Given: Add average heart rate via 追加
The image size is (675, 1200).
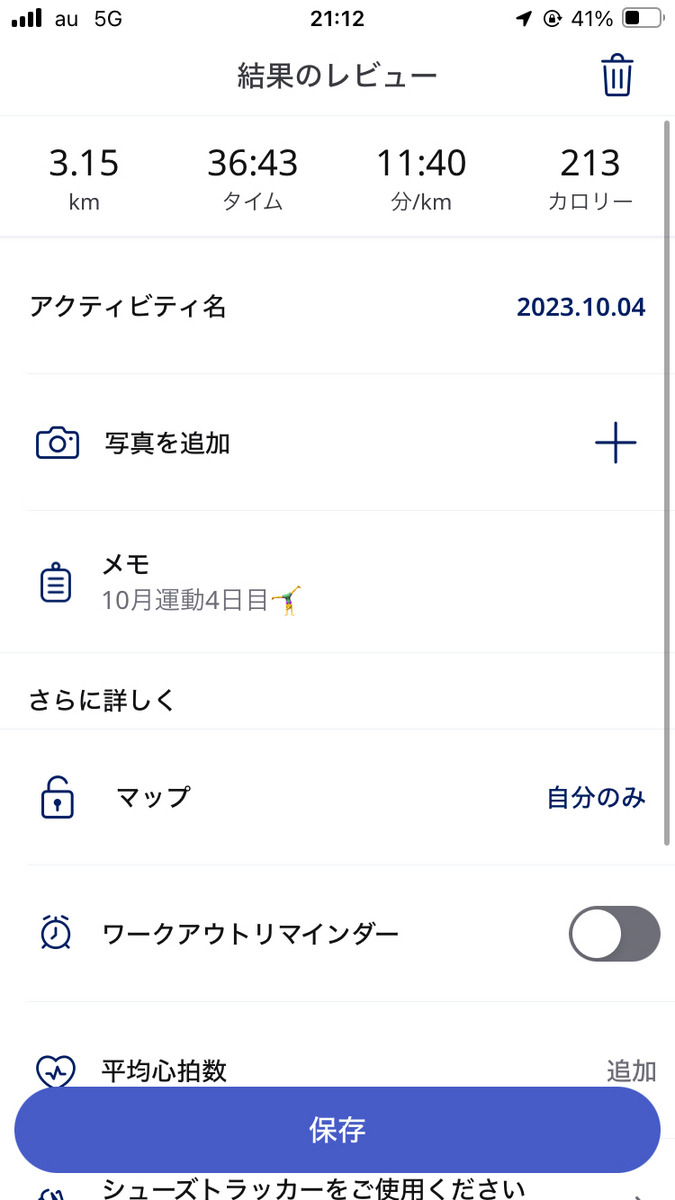Looking at the screenshot, I should (631, 1071).
